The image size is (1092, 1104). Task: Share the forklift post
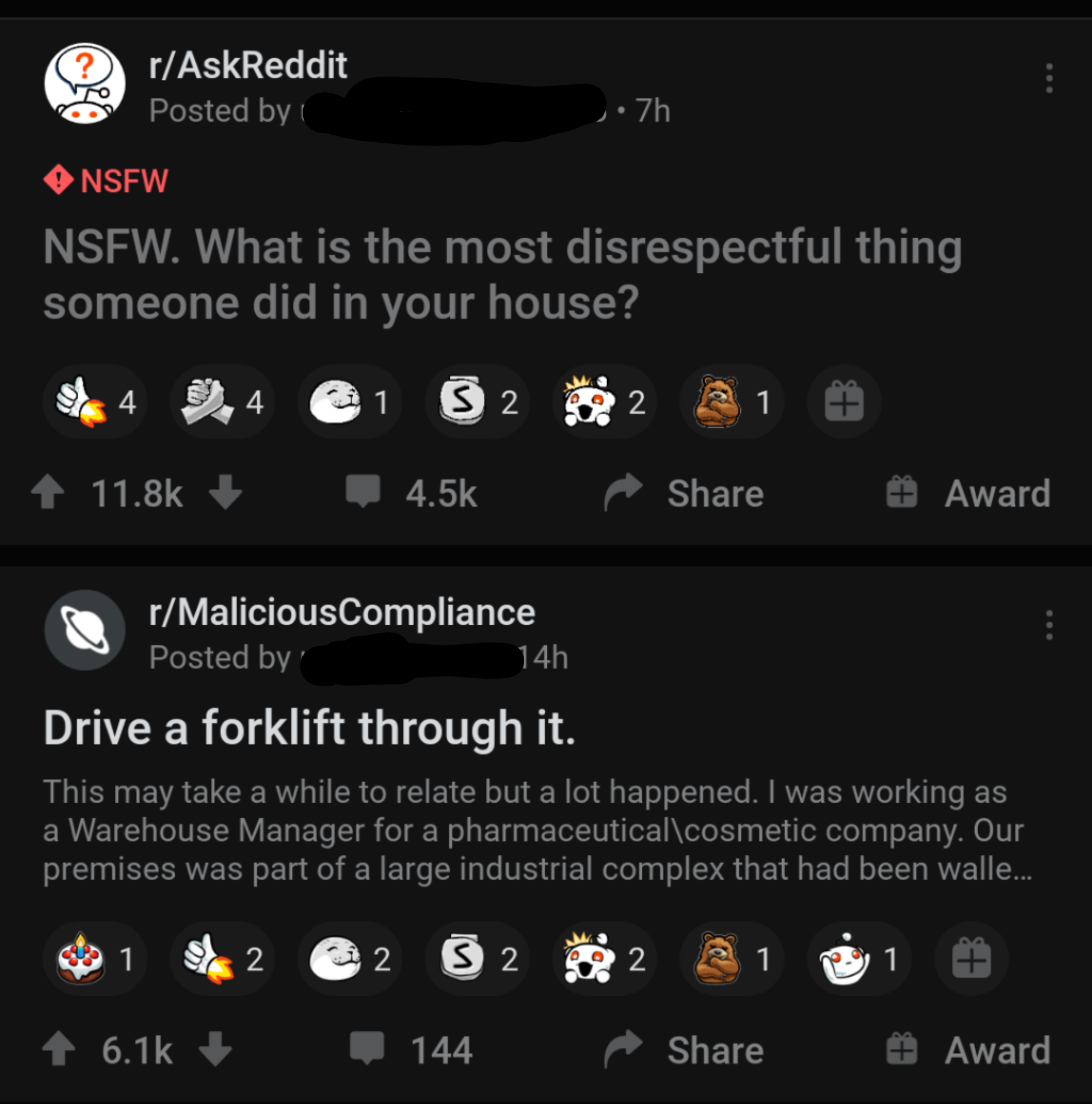click(685, 1049)
